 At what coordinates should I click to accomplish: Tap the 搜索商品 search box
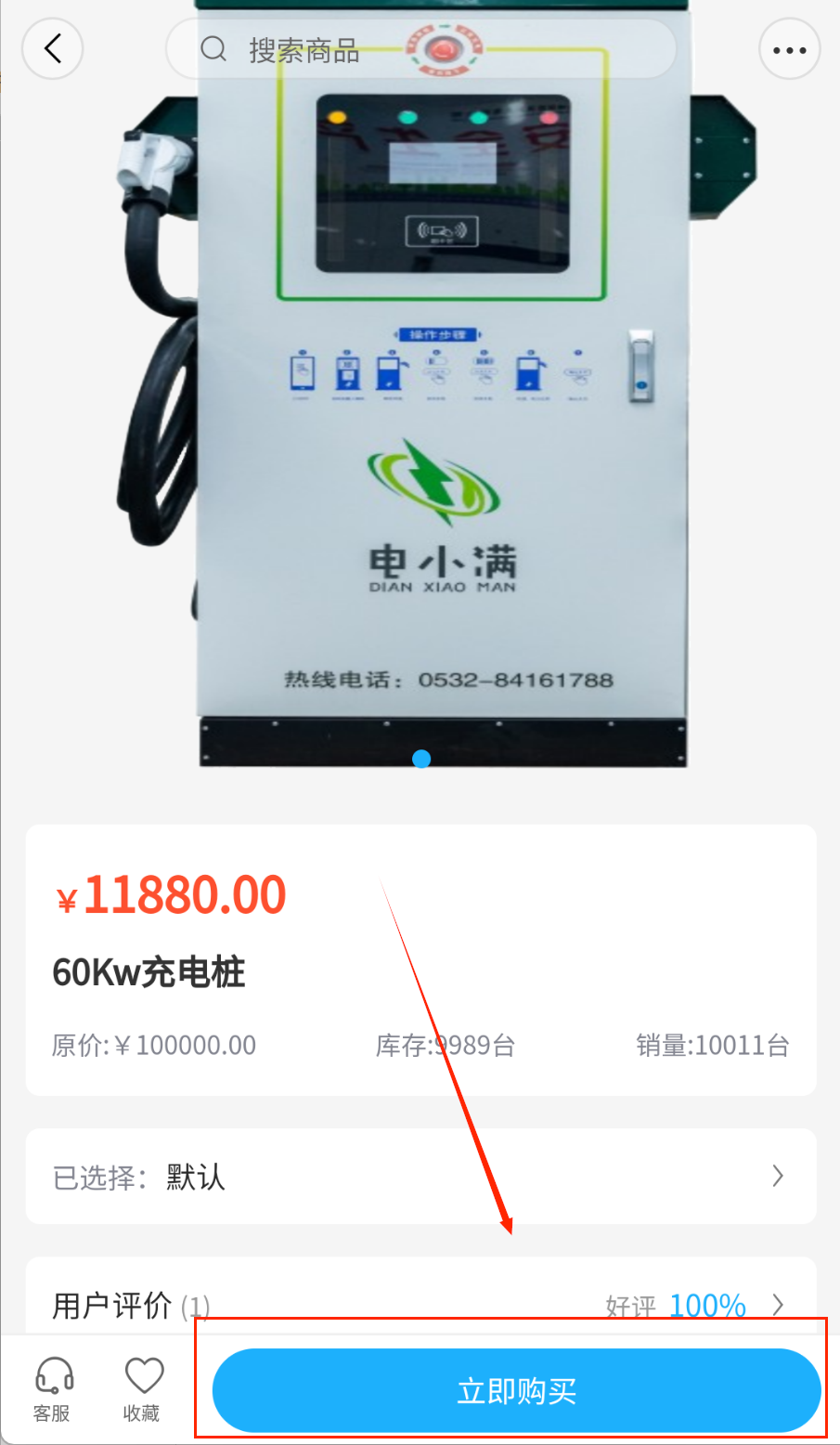(x=420, y=50)
